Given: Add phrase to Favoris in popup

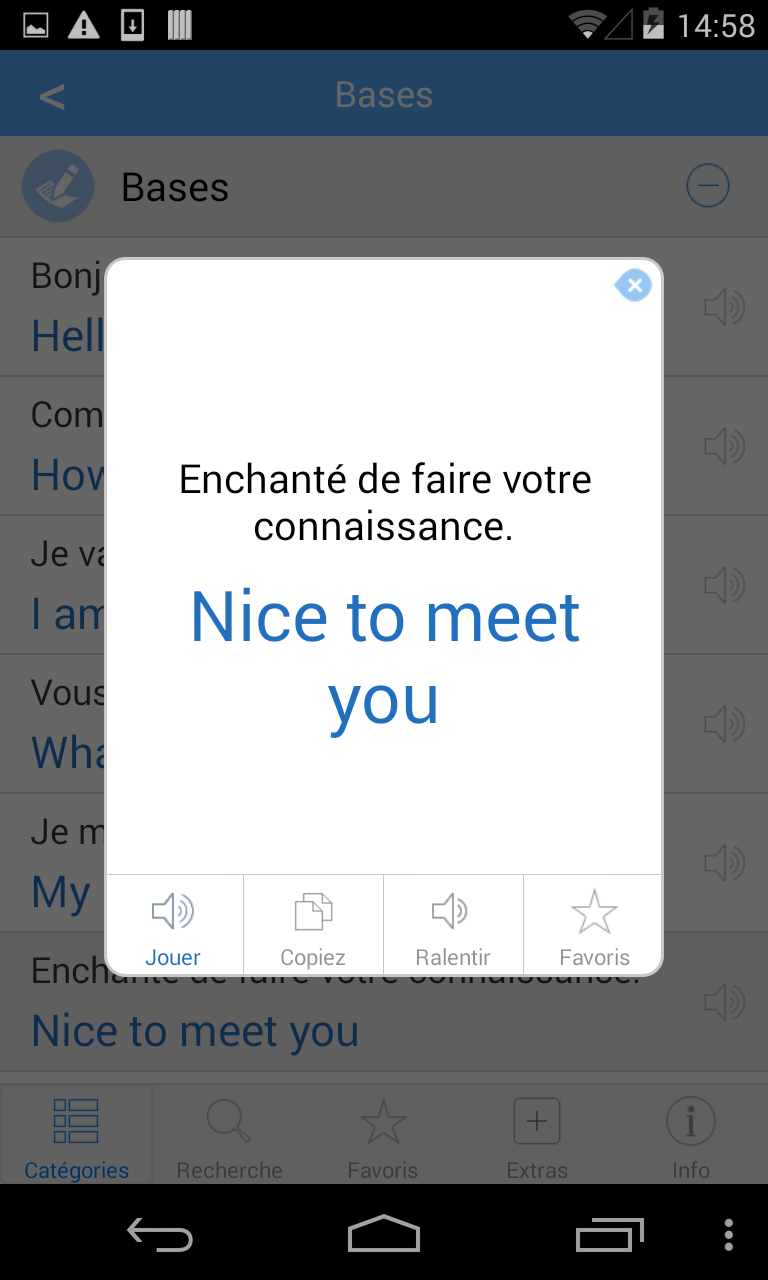Looking at the screenshot, I should tap(594, 925).
